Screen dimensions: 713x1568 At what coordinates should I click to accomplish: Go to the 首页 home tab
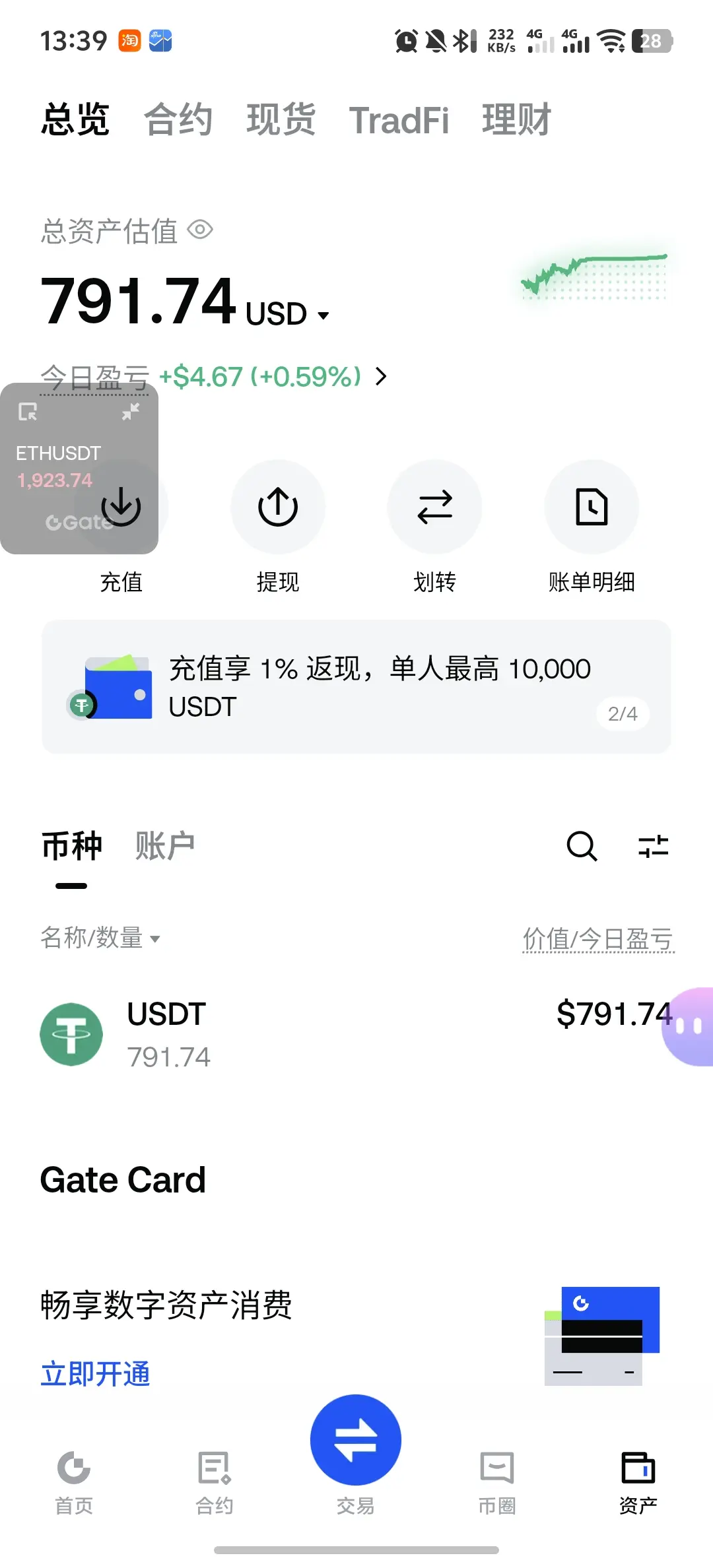[74, 1482]
